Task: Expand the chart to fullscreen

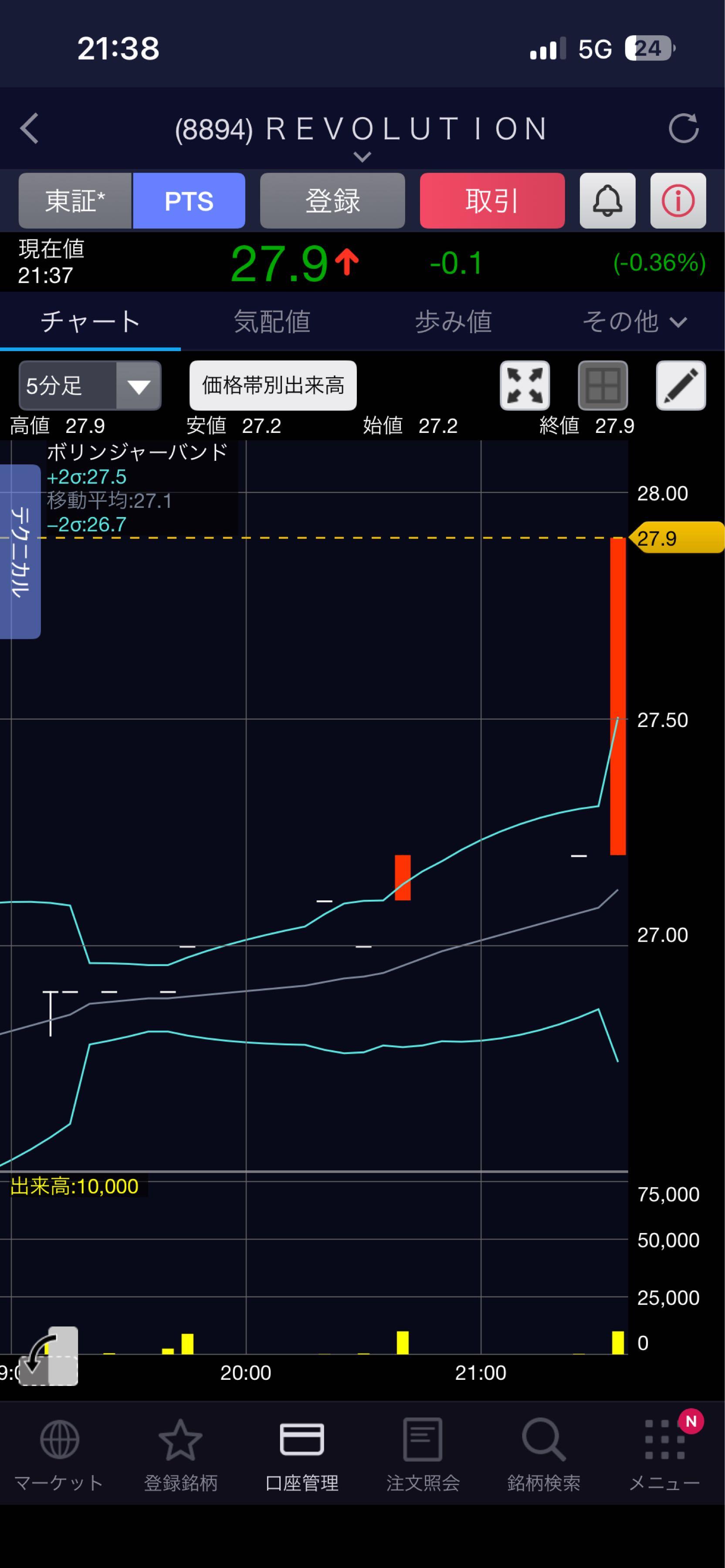Action: click(x=525, y=385)
